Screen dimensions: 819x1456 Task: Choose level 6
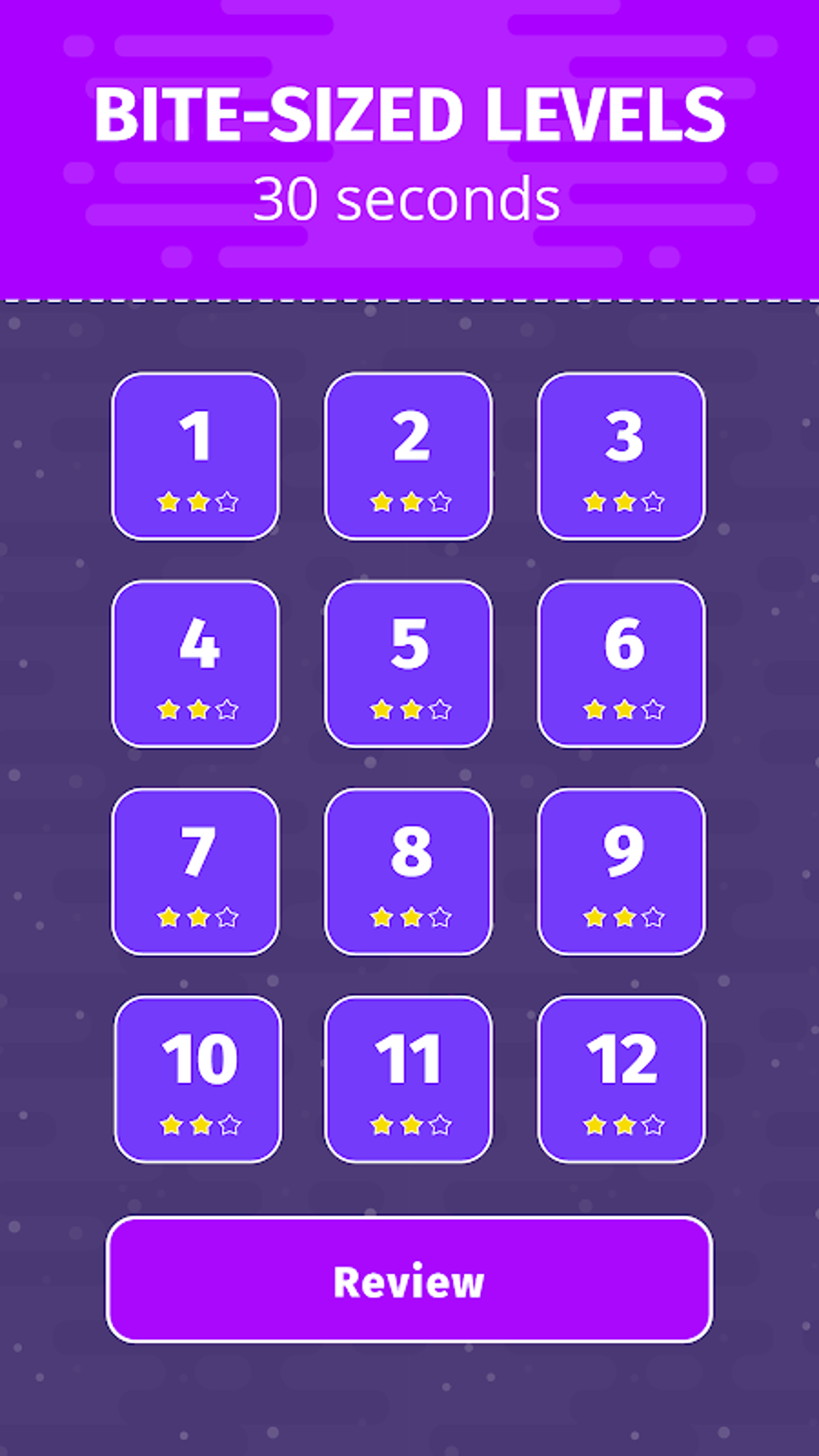(621, 664)
